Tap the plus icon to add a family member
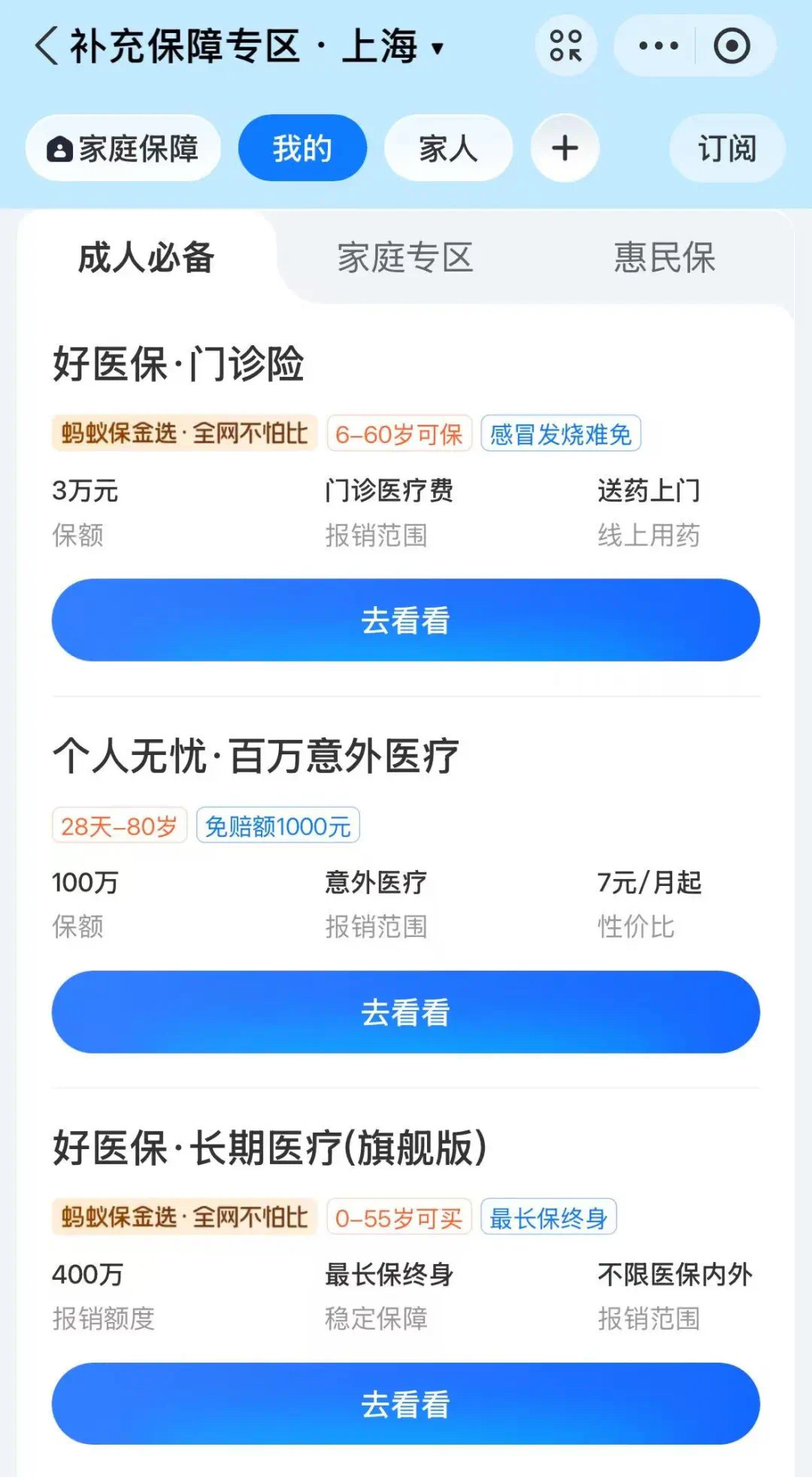812x1477 pixels. tap(565, 148)
